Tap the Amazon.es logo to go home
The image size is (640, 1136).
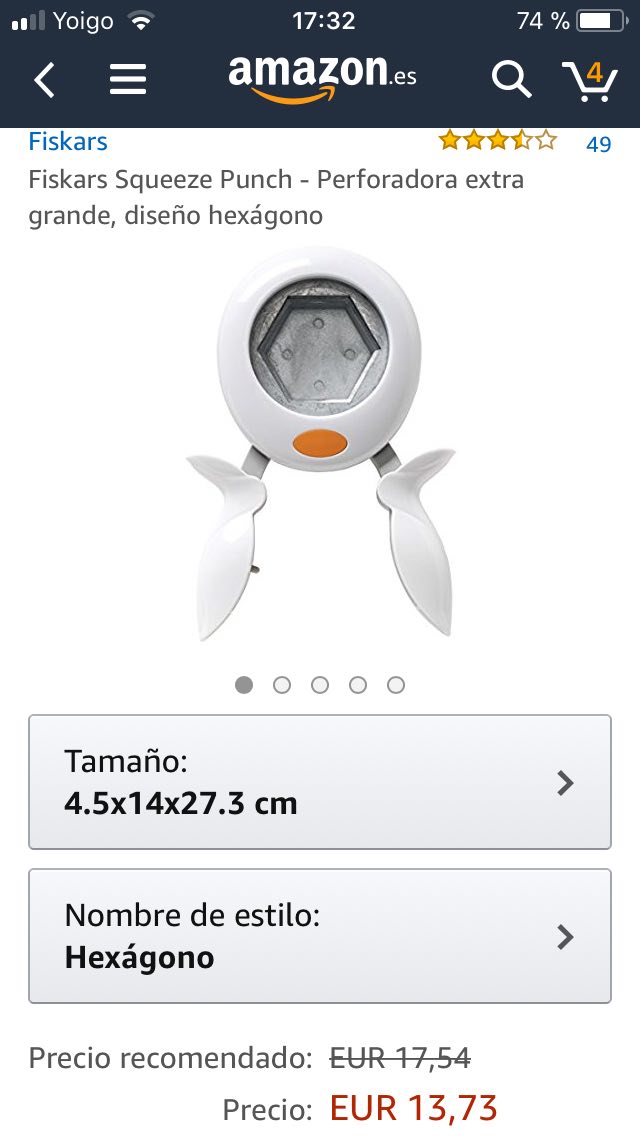[322, 78]
